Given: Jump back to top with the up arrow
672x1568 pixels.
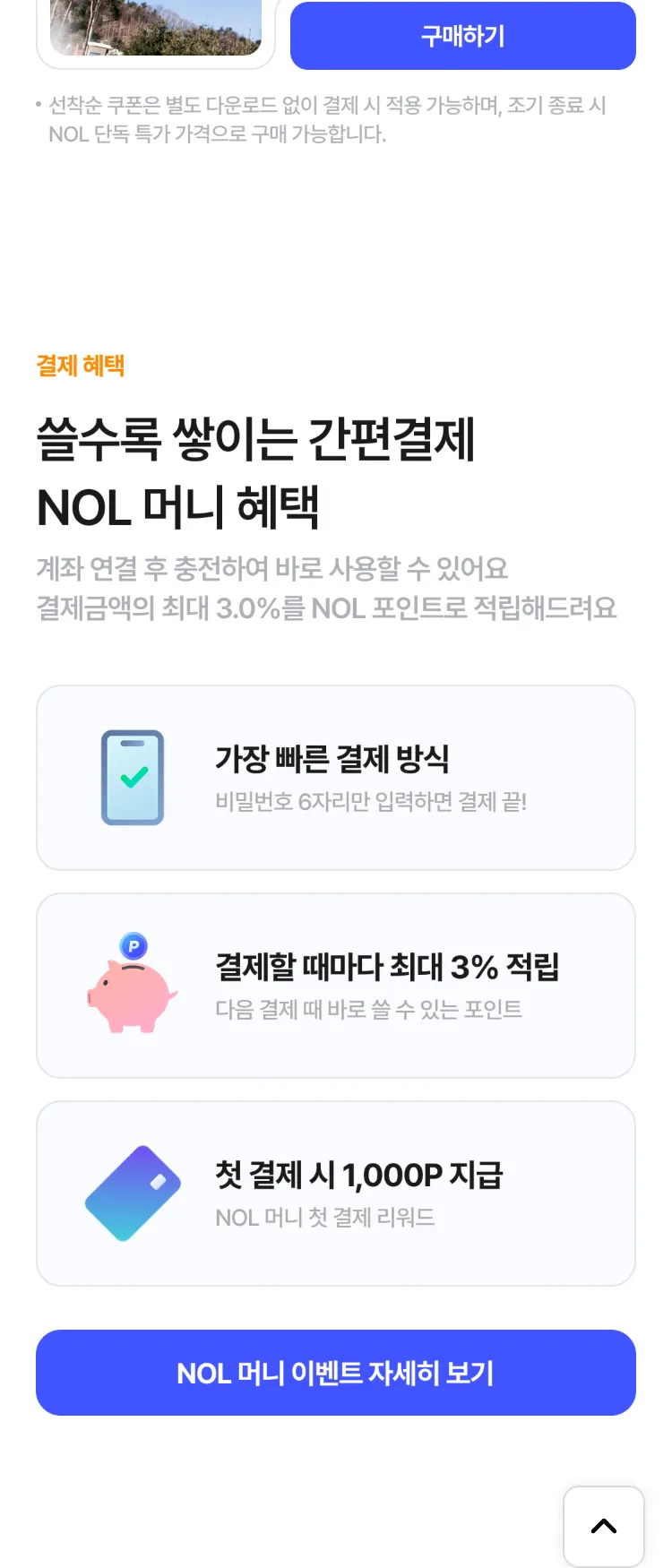Looking at the screenshot, I should [604, 1526].
